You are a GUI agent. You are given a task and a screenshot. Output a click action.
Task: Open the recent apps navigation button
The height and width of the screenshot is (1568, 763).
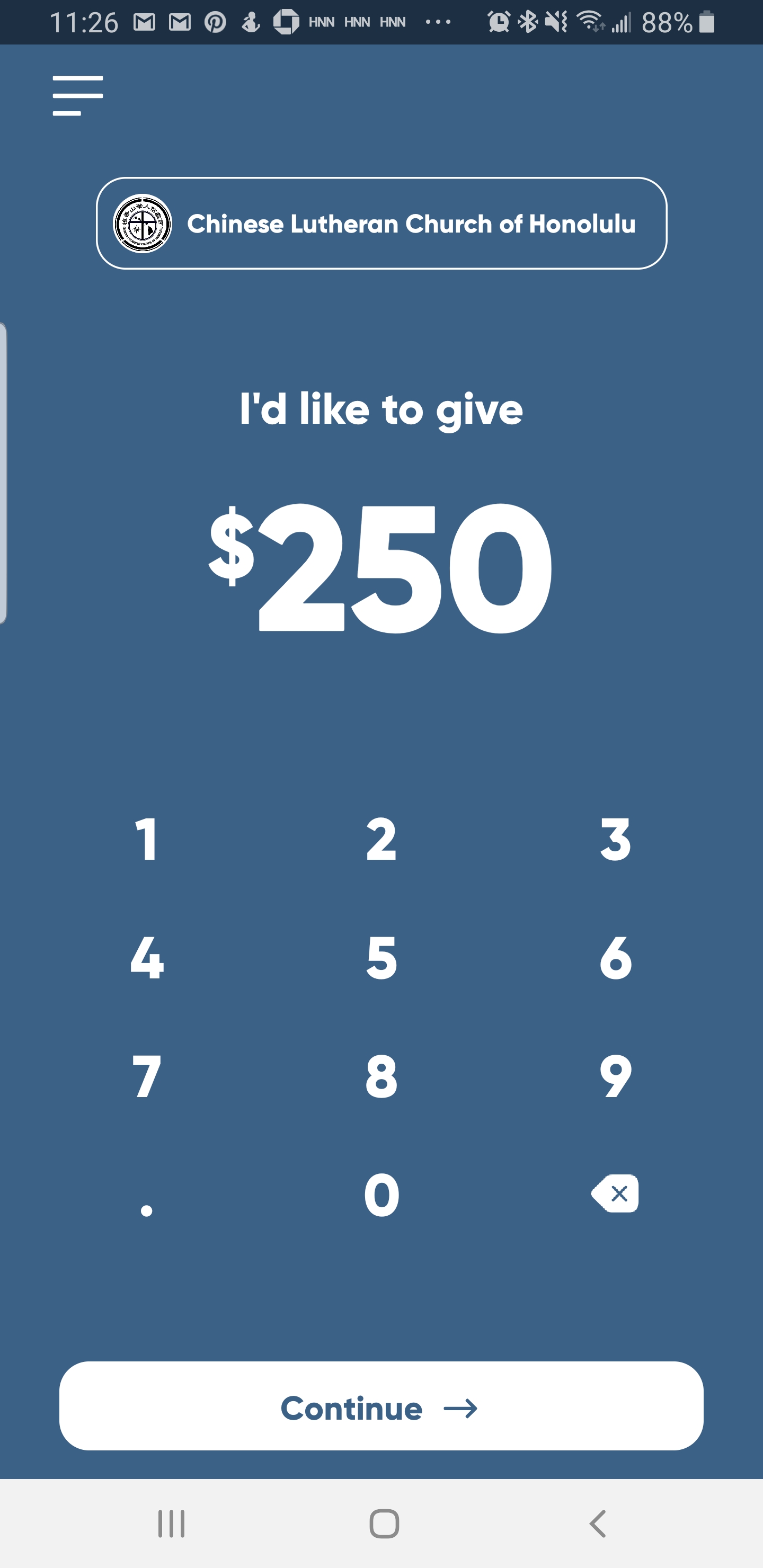click(172, 1525)
